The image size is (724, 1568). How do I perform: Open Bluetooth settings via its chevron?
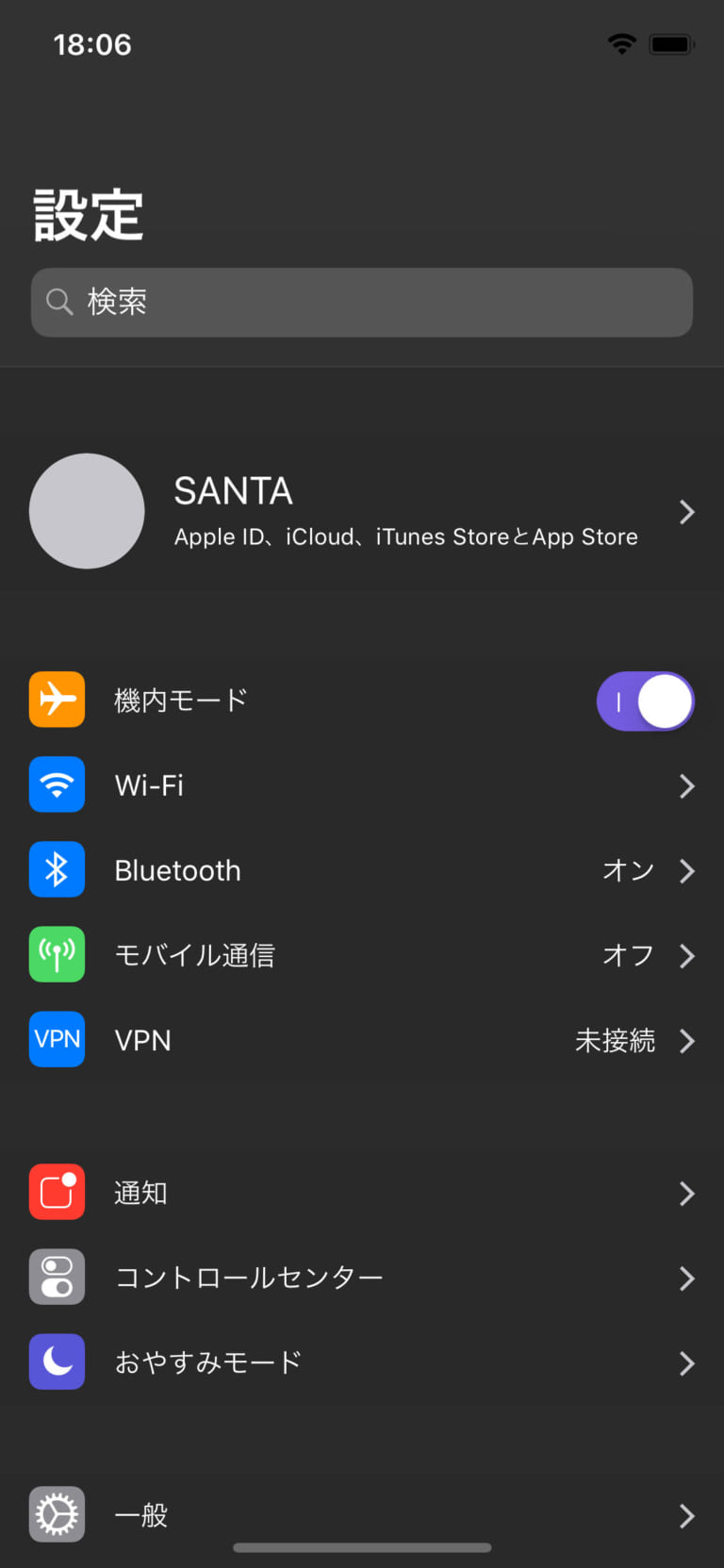coord(687,870)
